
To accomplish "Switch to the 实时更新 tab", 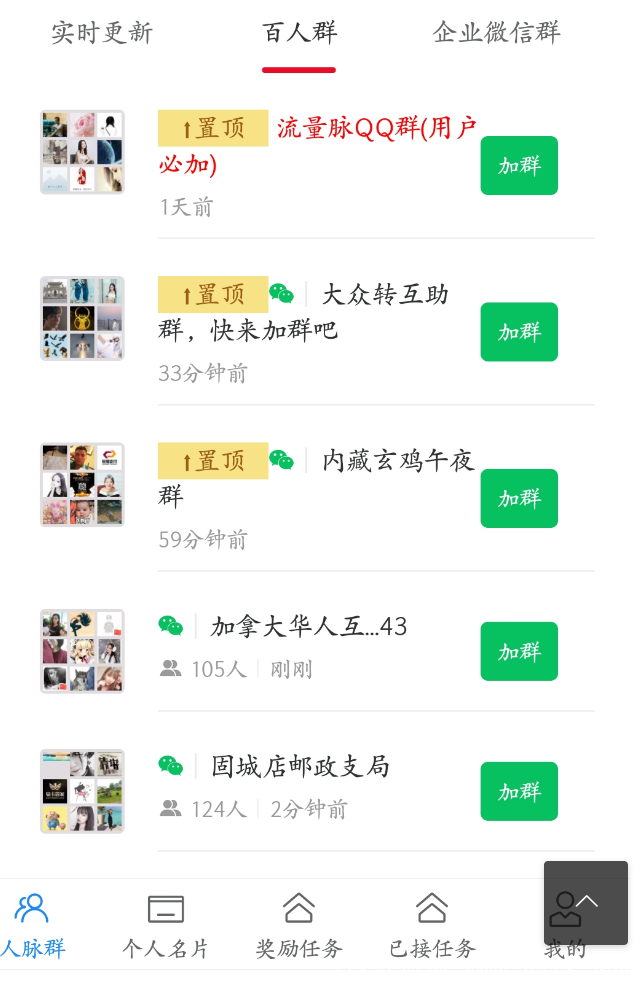I will pyautogui.click(x=102, y=33).
